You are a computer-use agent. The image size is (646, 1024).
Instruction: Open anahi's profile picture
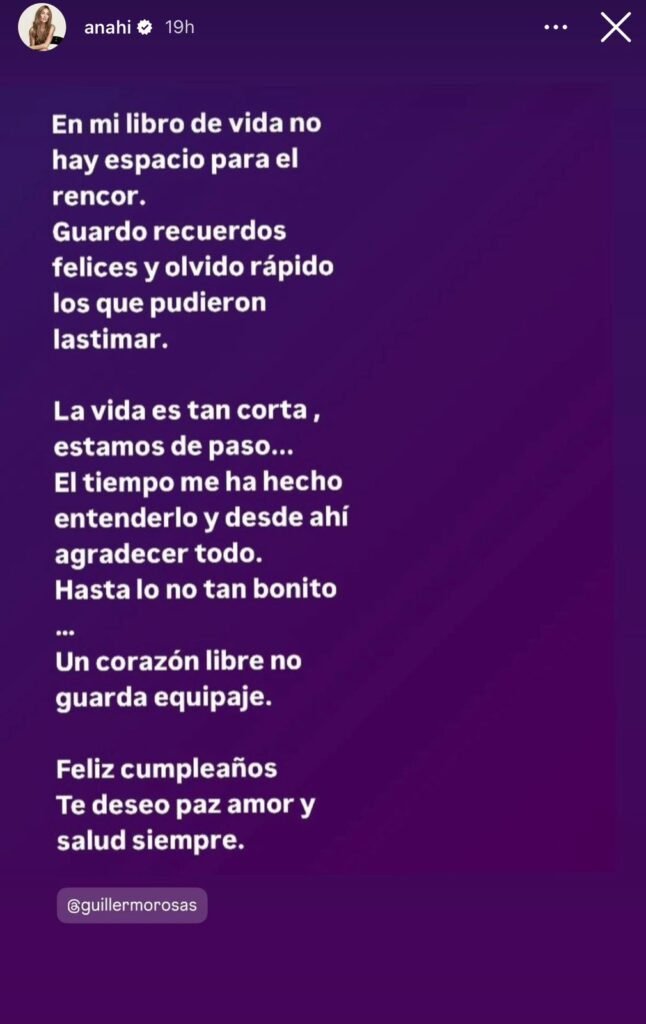(42, 27)
